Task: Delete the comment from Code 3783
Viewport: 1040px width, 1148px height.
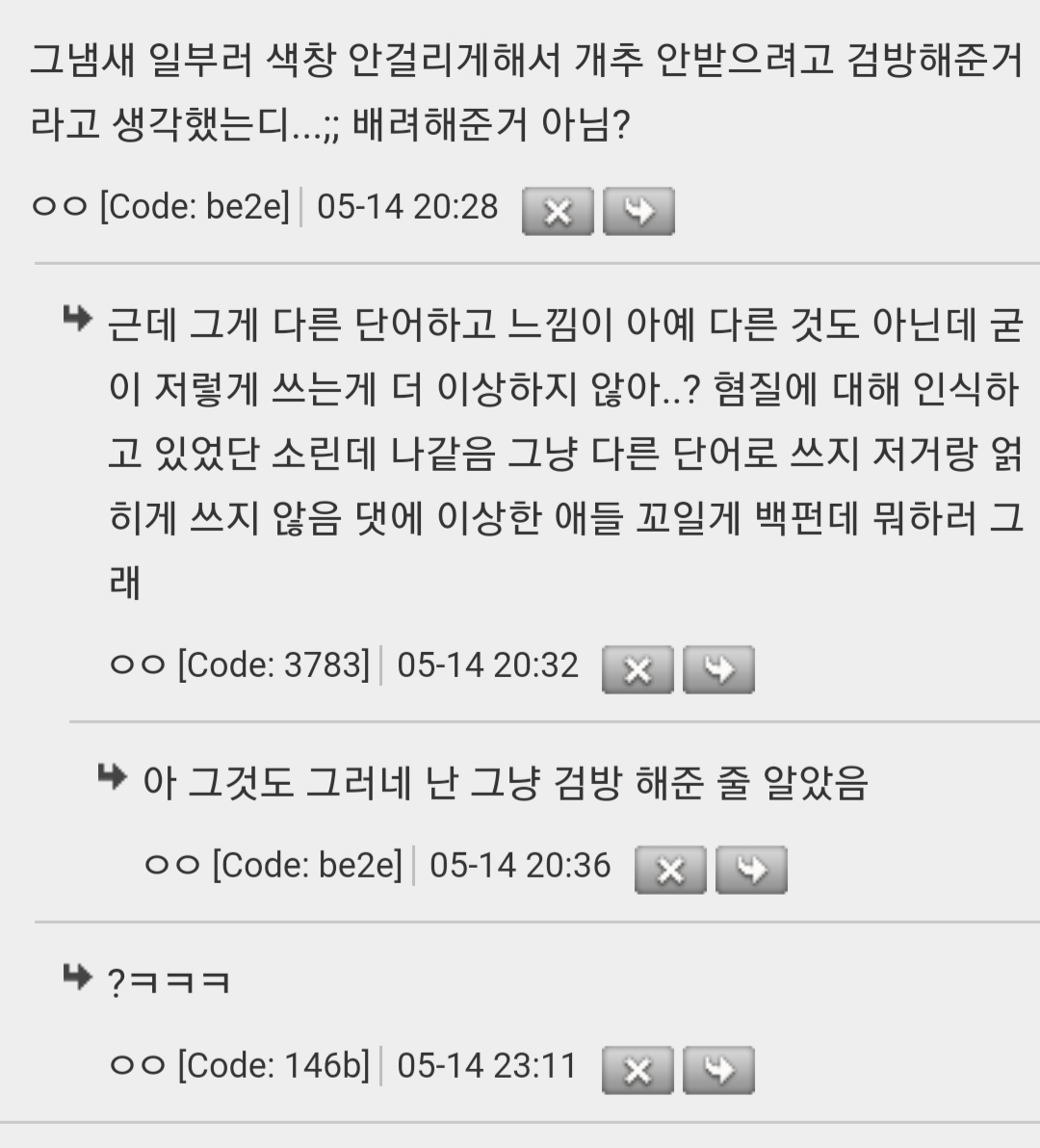Action: [x=637, y=670]
